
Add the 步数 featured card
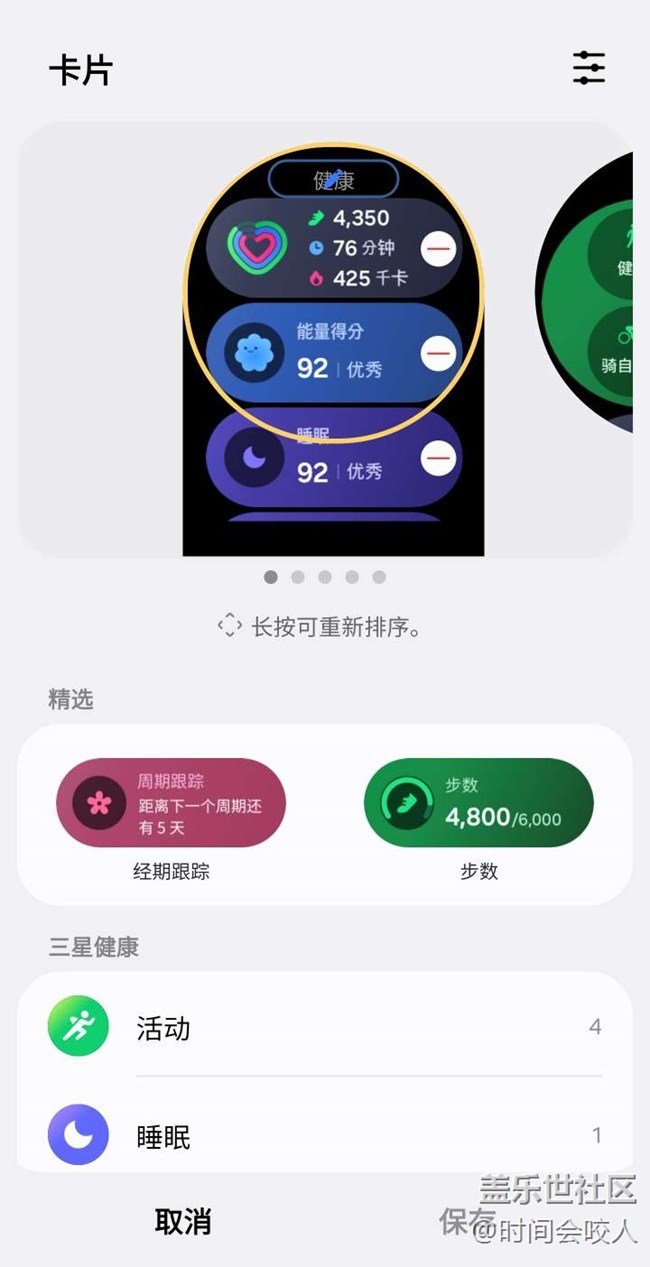pyautogui.click(x=478, y=803)
